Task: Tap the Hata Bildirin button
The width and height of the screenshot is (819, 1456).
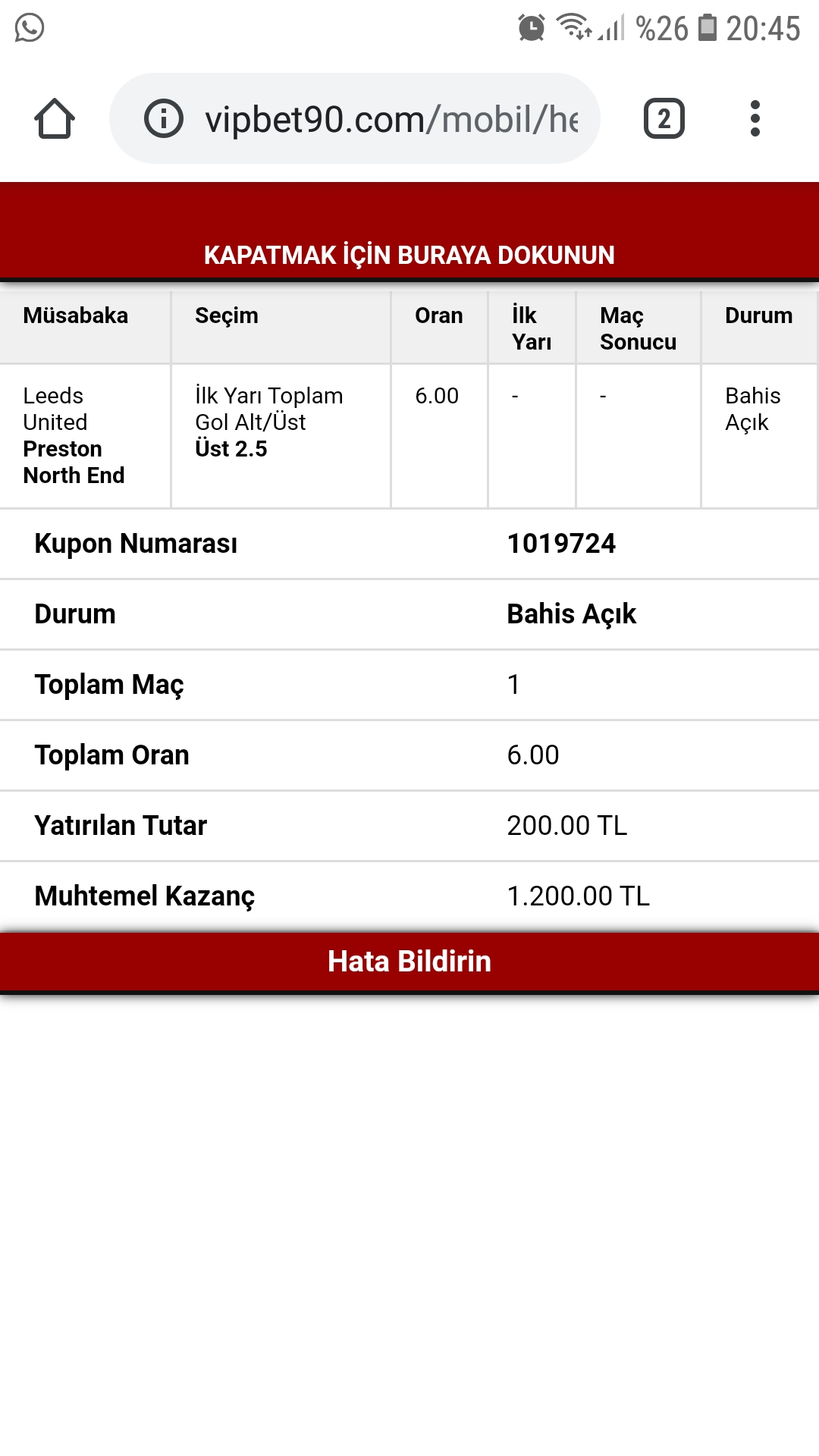Action: point(409,962)
